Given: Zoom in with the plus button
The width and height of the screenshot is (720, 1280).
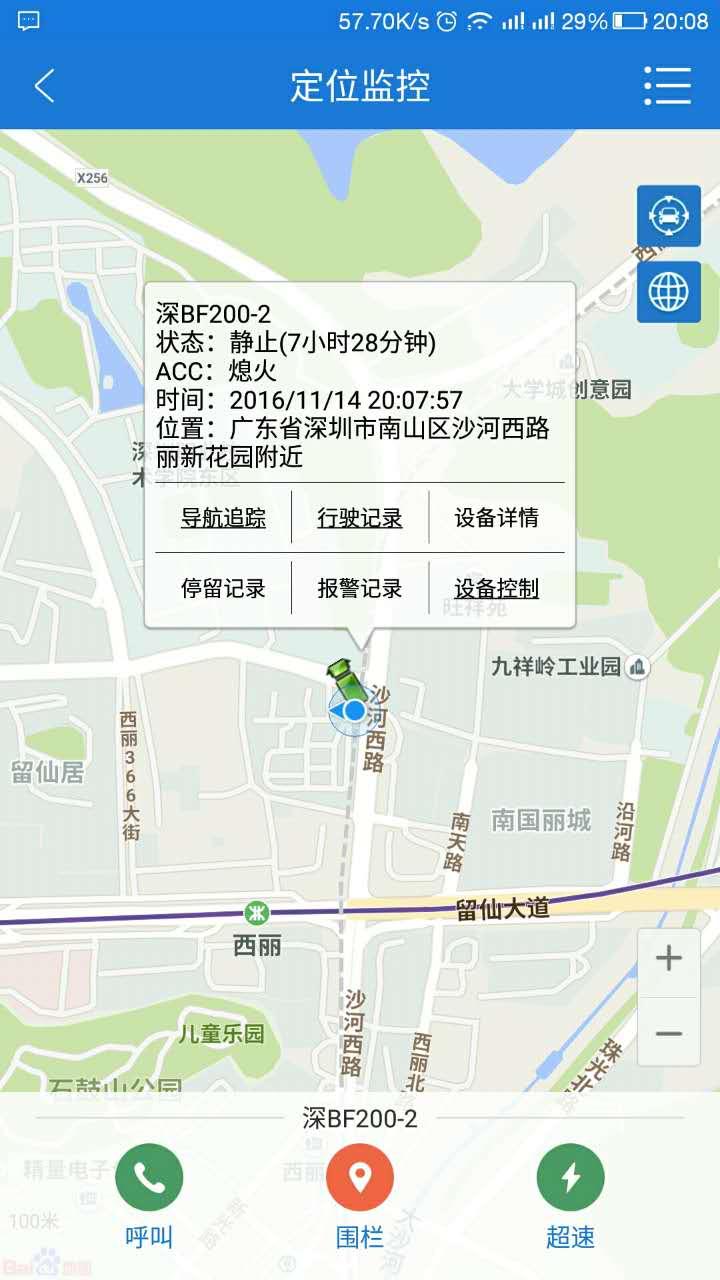Looking at the screenshot, I should pyautogui.click(x=667, y=958).
